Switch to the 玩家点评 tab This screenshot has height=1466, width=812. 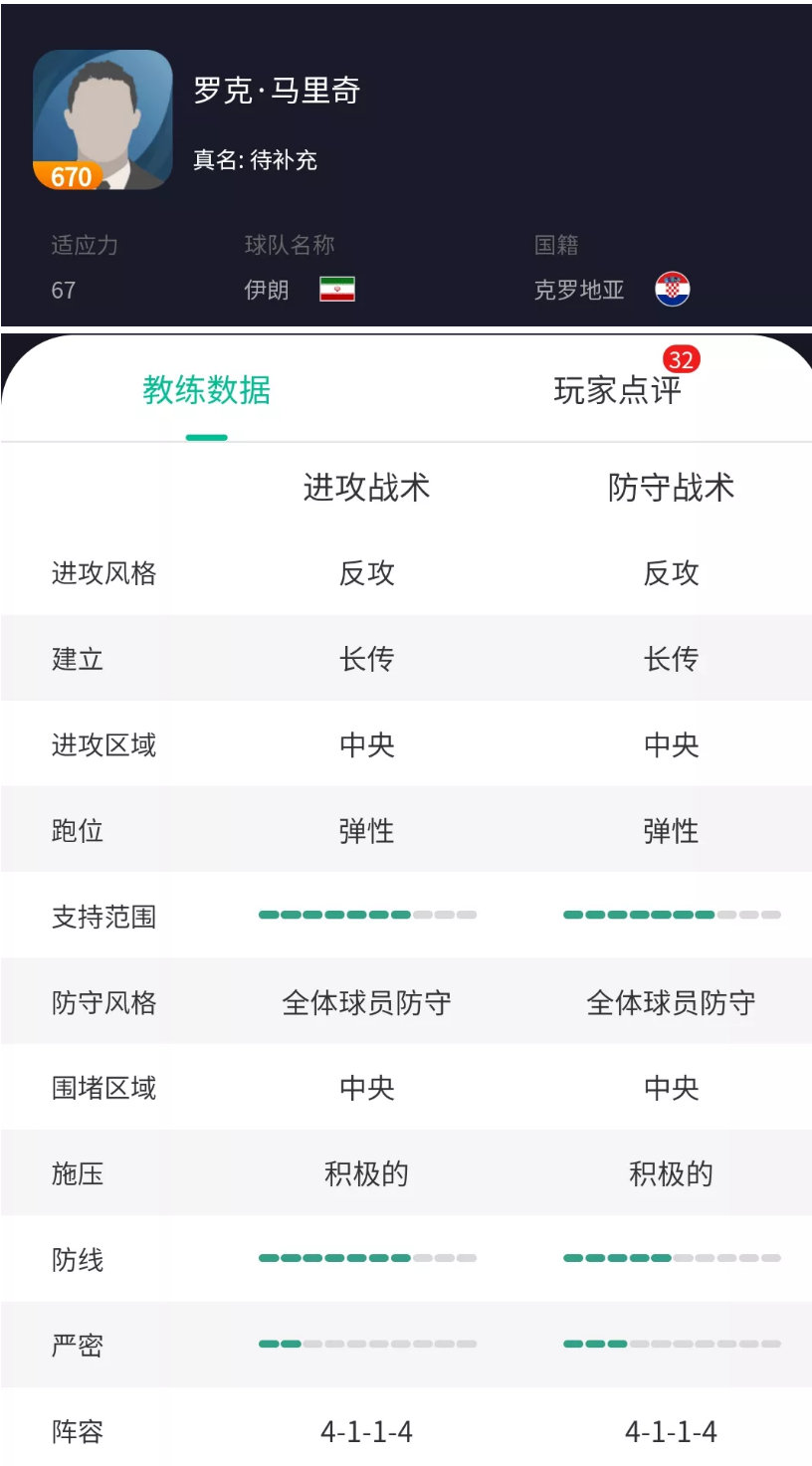[617, 390]
